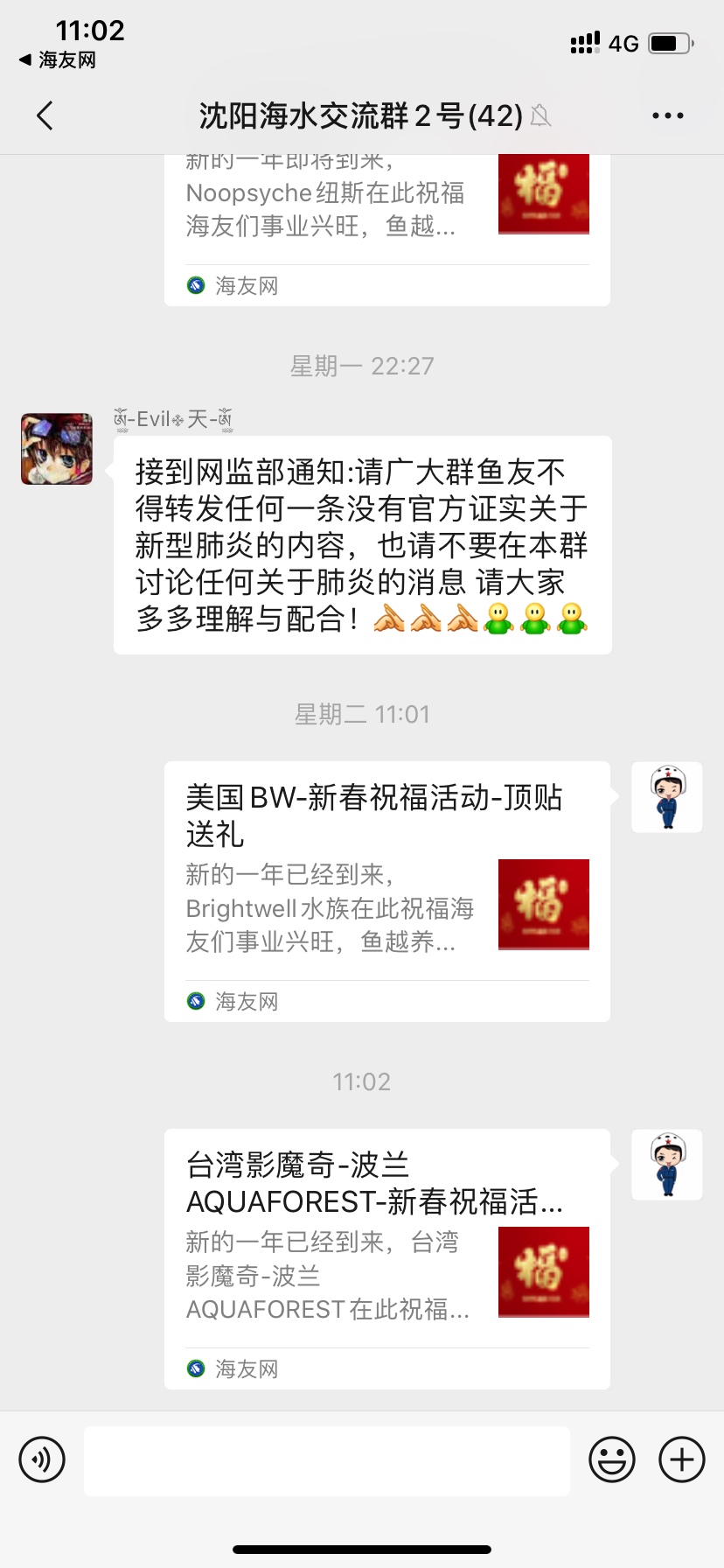Tap own avatar beside the 美国BW card
Viewport: 724px width, 1568px height.
coord(666,797)
